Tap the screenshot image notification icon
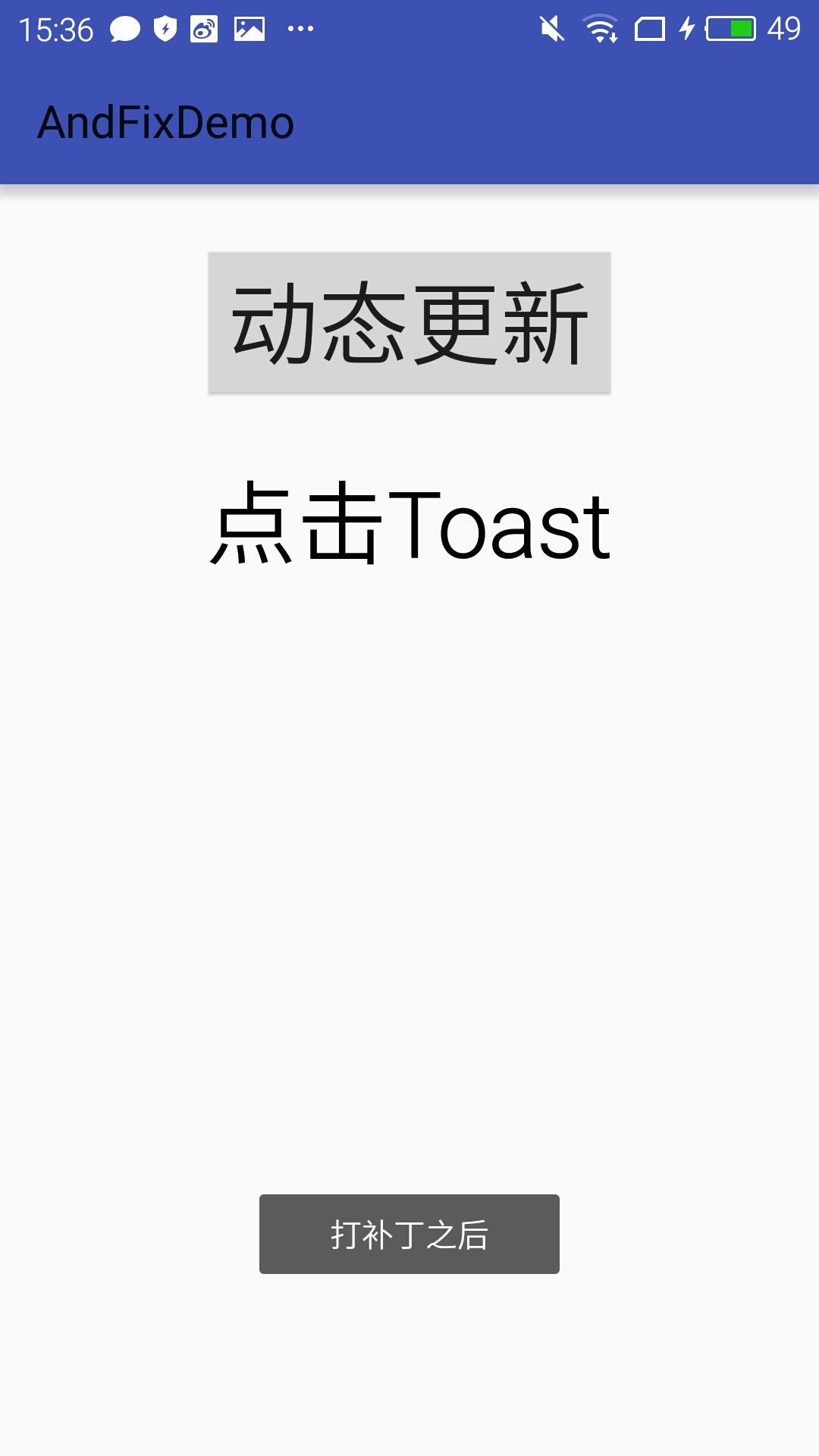Image resolution: width=819 pixels, height=1456 pixels. [x=248, y=29]
